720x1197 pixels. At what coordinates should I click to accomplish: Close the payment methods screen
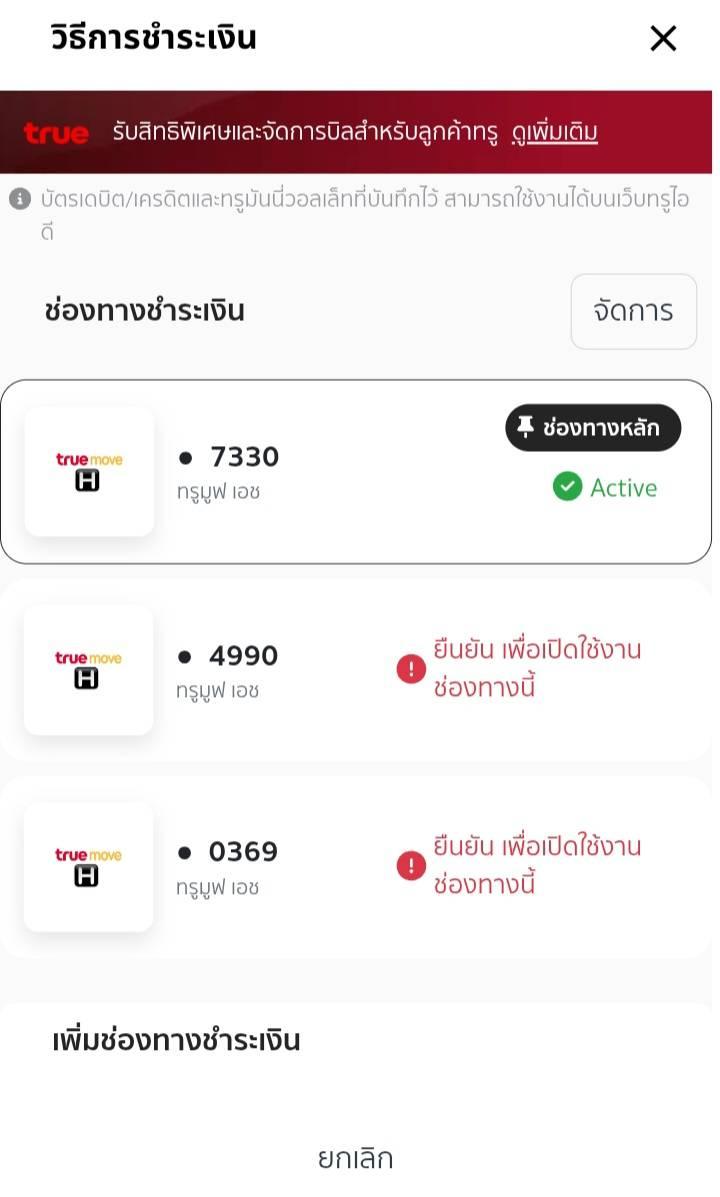663,38
